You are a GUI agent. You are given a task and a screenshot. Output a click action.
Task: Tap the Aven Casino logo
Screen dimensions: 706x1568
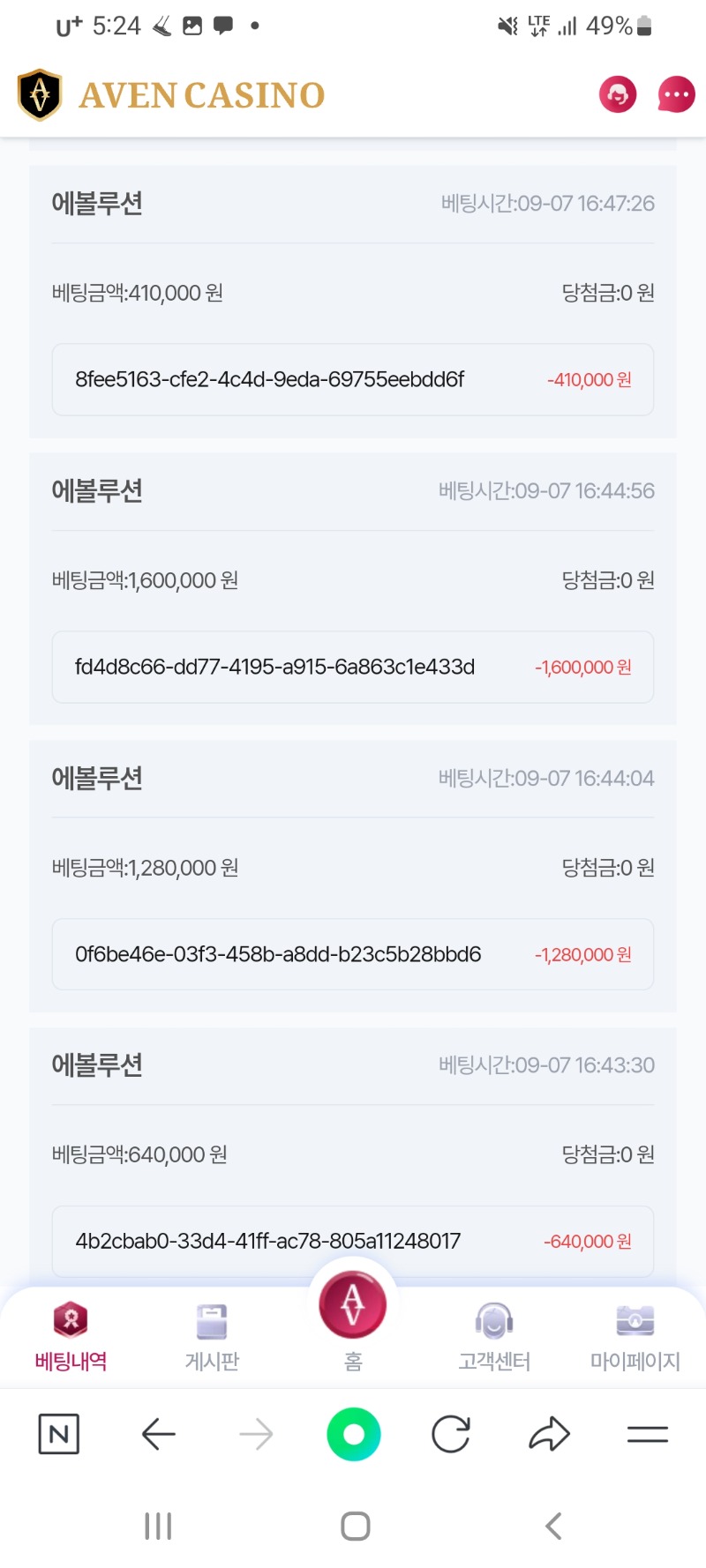(x=171, y=94)
